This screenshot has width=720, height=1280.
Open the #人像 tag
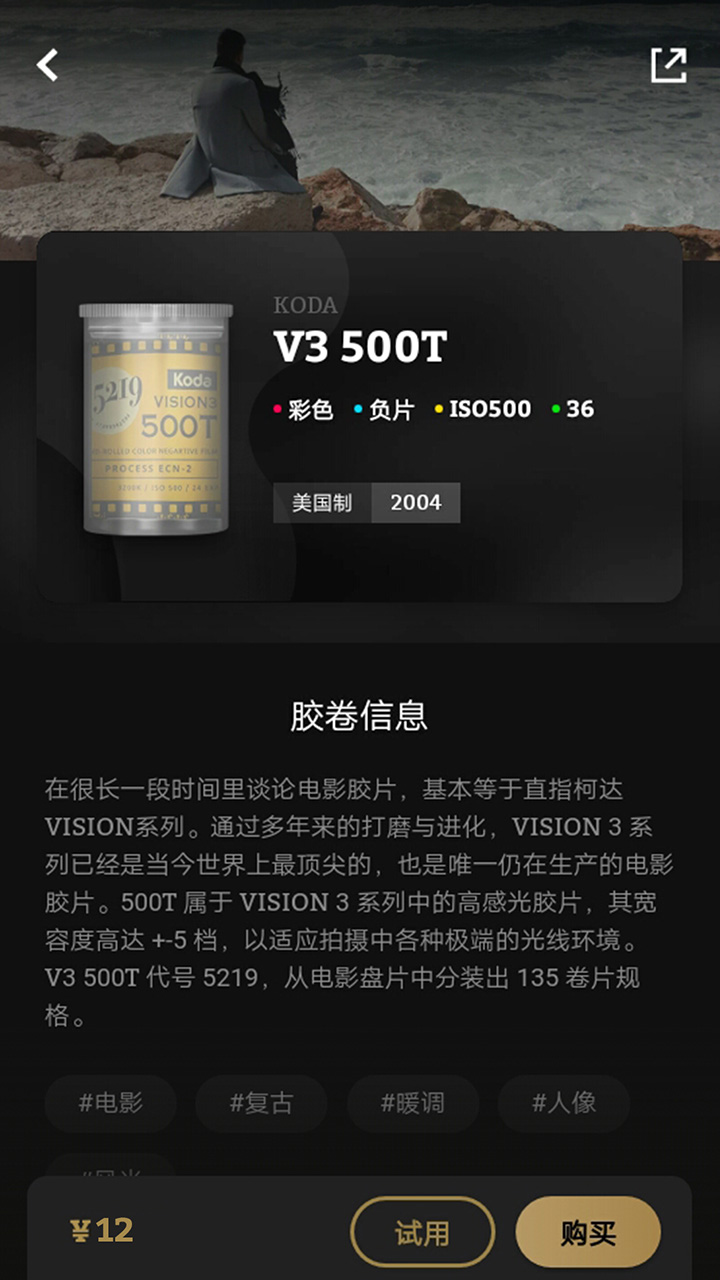[563, 1103]
